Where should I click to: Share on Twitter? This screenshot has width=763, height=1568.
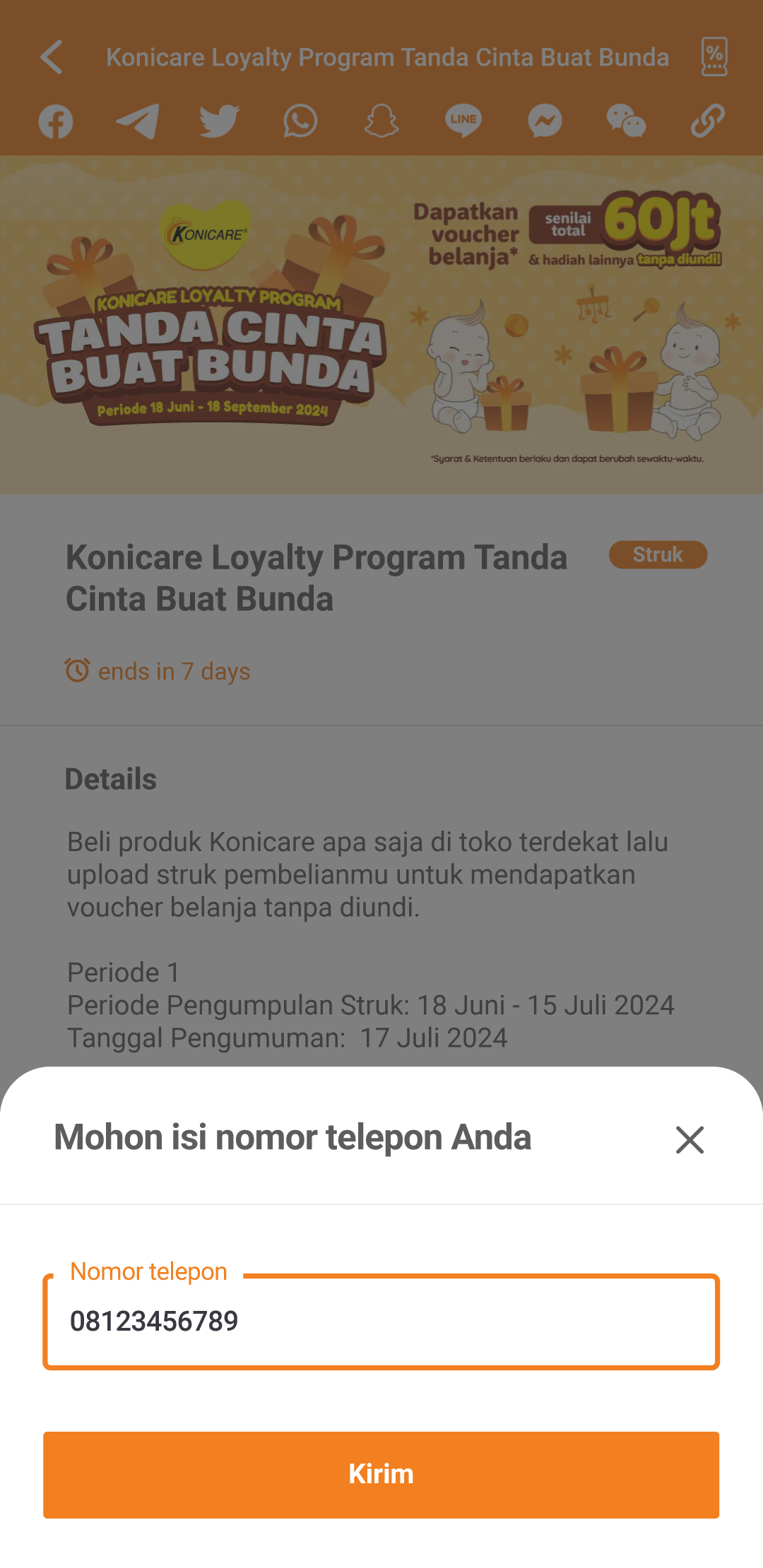pyautogui.click(x=219, y=121)
